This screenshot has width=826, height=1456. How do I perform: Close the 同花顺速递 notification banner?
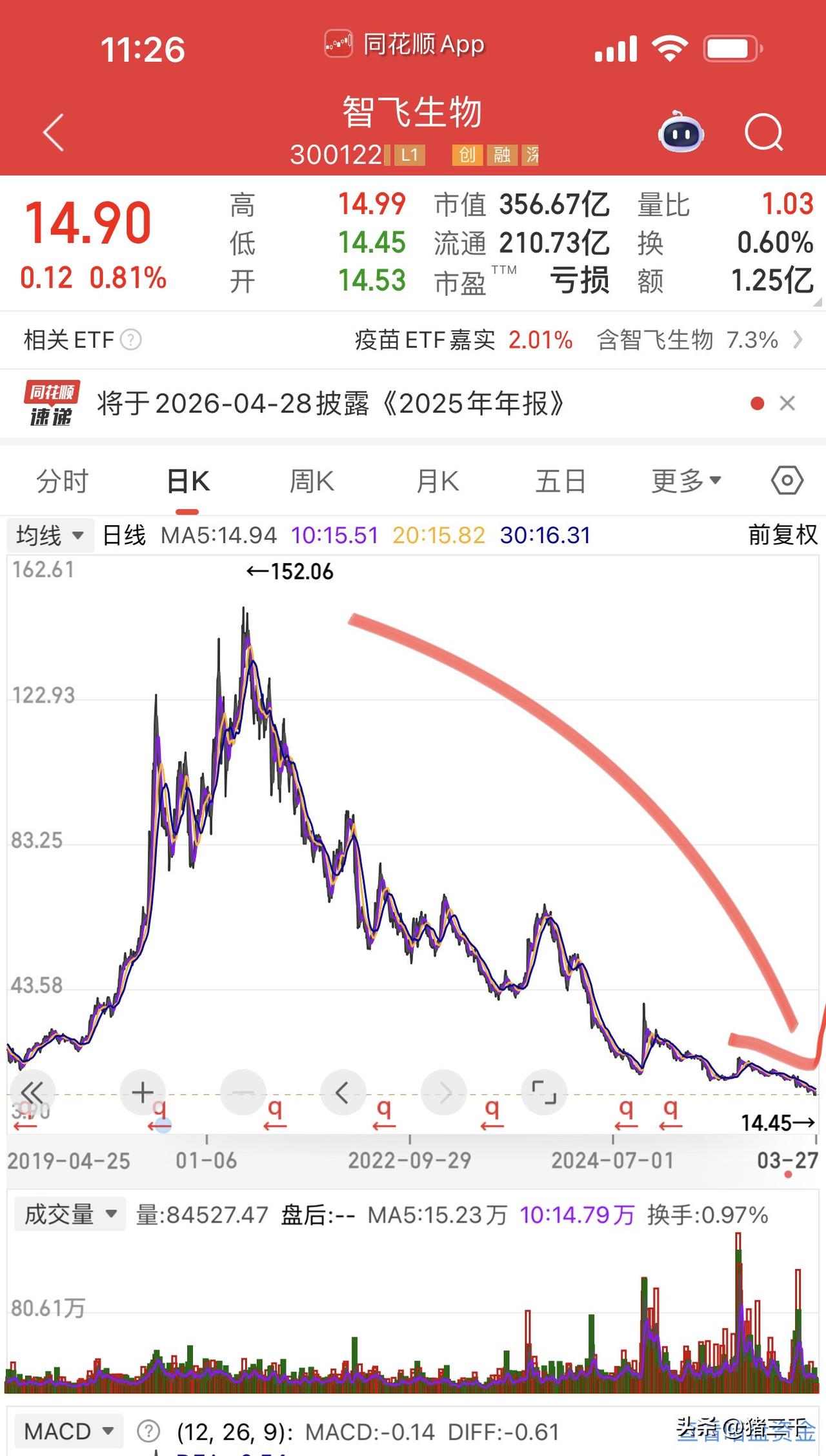[x=787, y=403]
